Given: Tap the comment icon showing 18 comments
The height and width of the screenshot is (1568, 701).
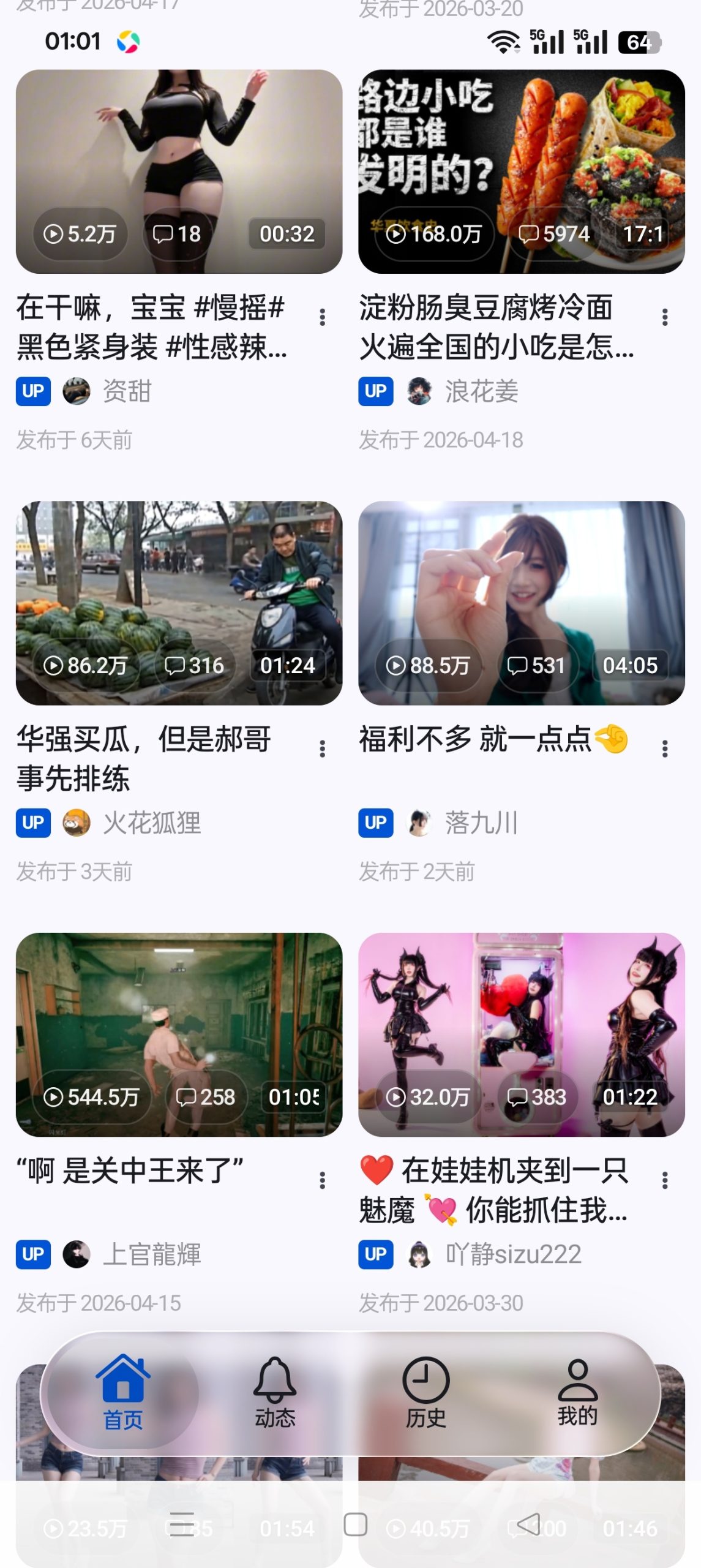Looking at the screenshot, I should (162, 235).
